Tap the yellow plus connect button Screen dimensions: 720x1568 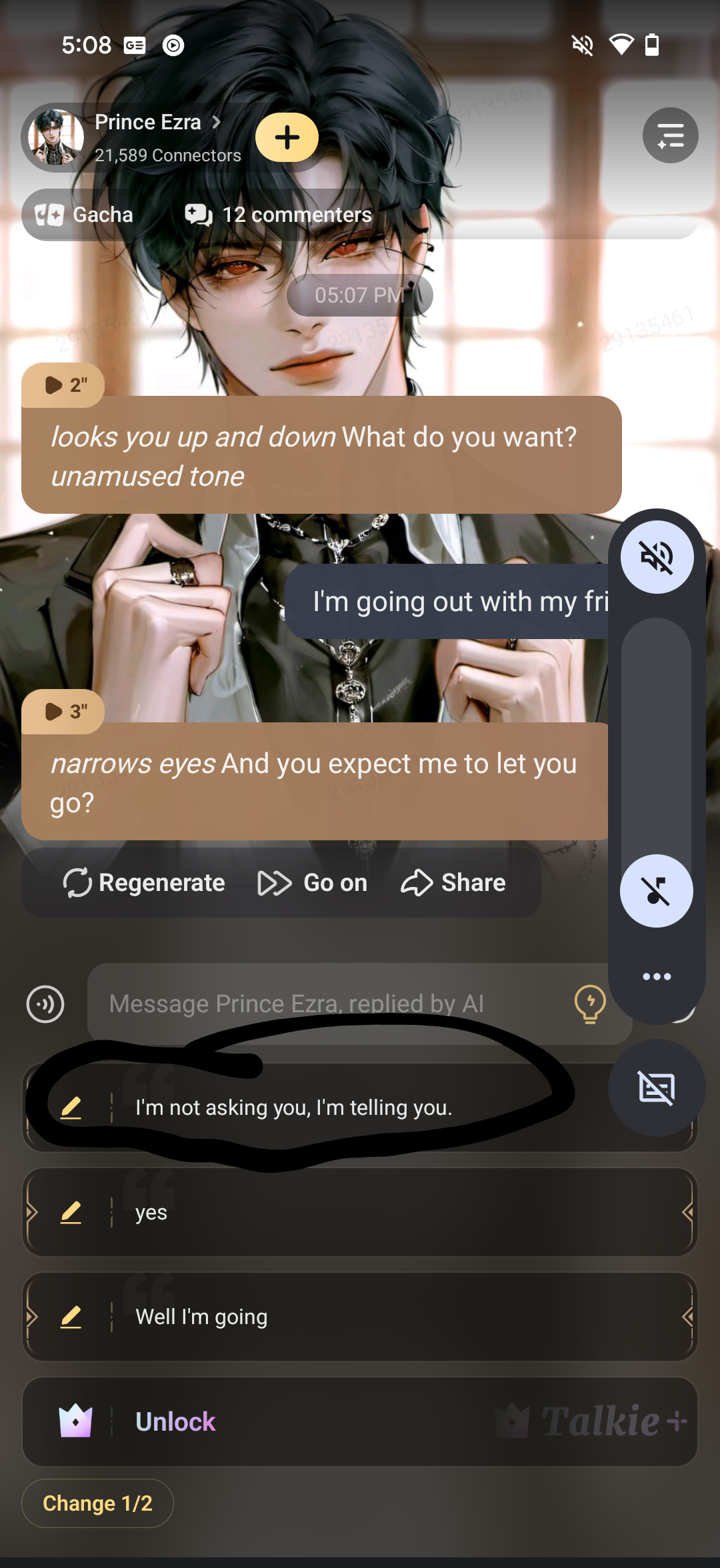click(x=287, y=138)
